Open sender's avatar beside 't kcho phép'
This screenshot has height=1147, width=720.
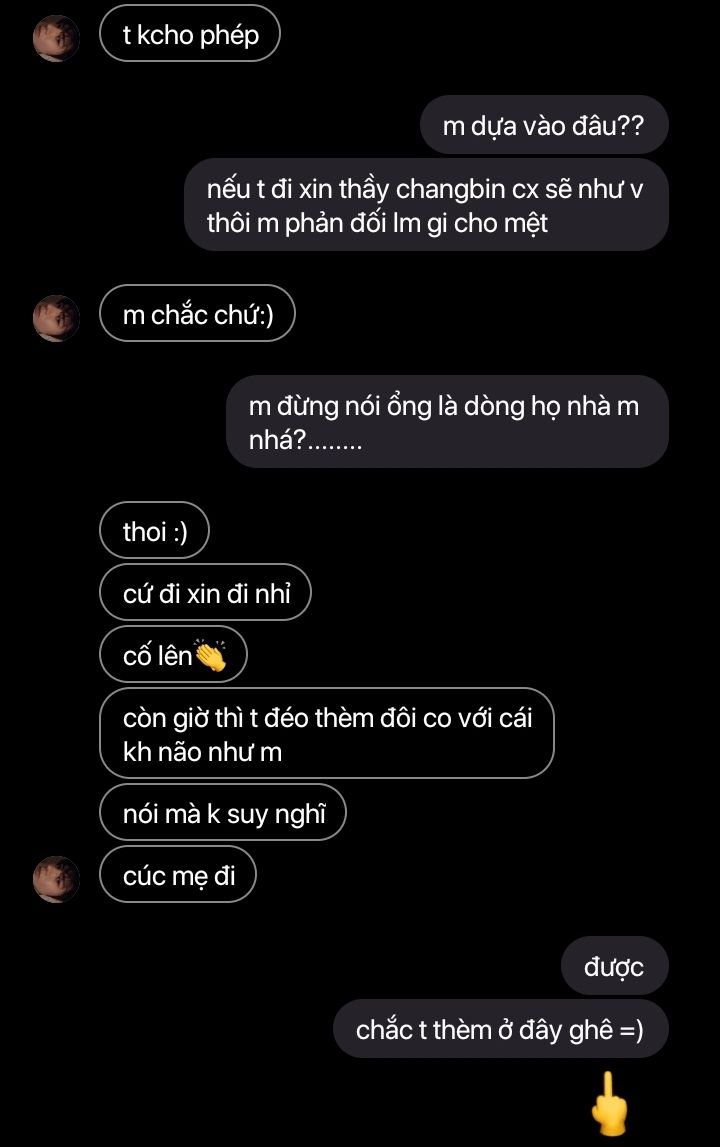tap(56, 39)
